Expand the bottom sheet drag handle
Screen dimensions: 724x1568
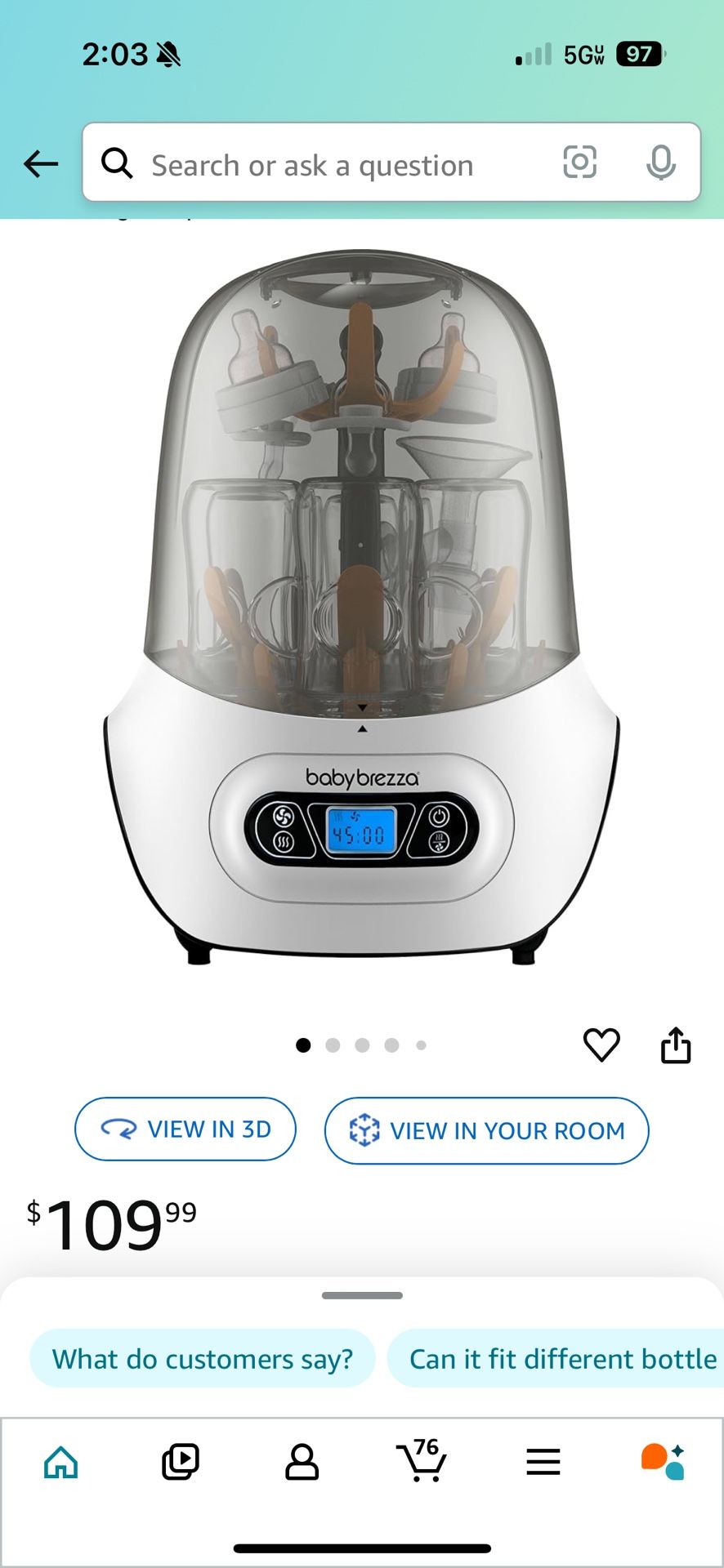coord(362,1295)
